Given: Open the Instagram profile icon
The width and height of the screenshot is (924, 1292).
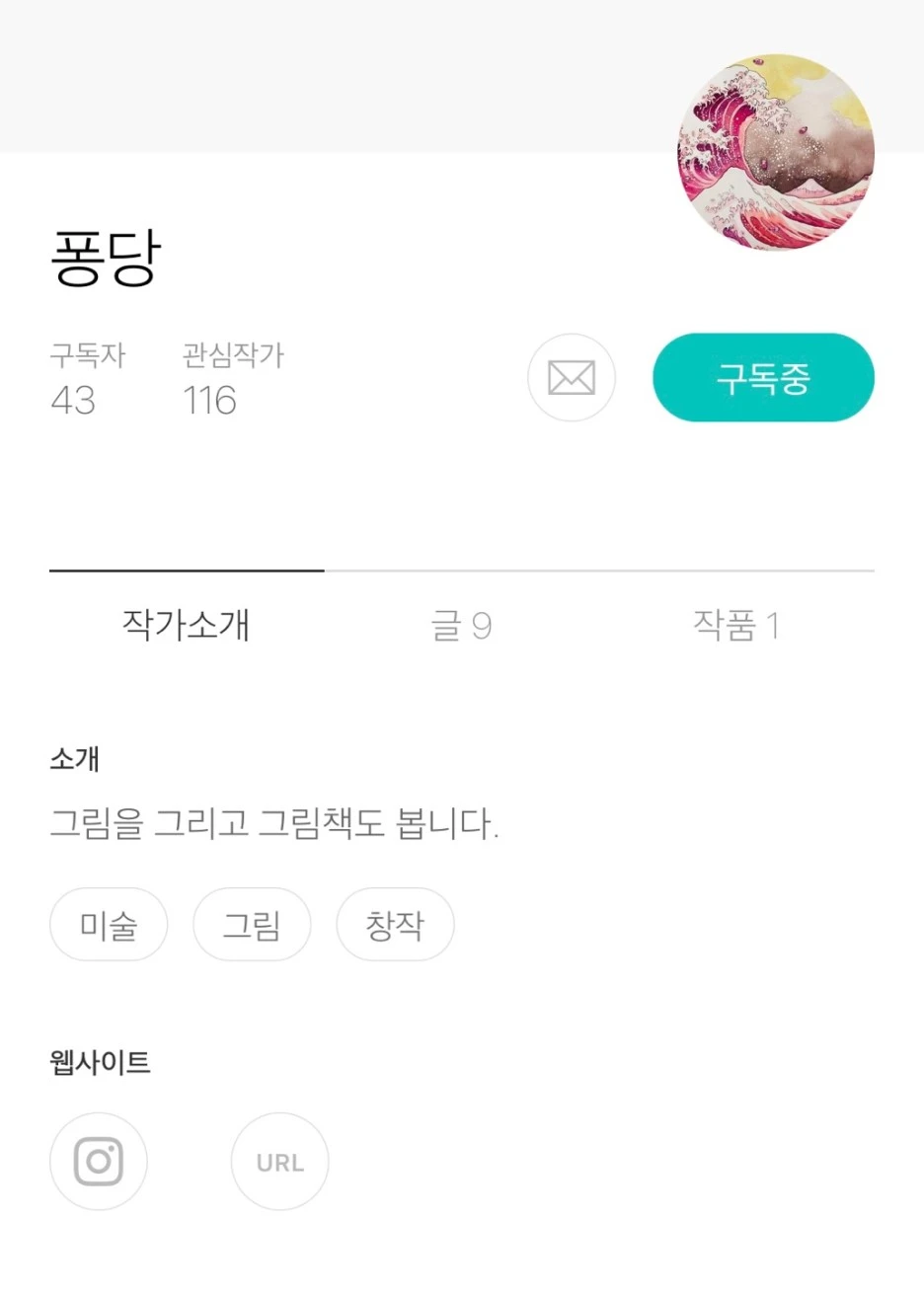Looking at the screenshot, I should click(x=98, y=1162).
